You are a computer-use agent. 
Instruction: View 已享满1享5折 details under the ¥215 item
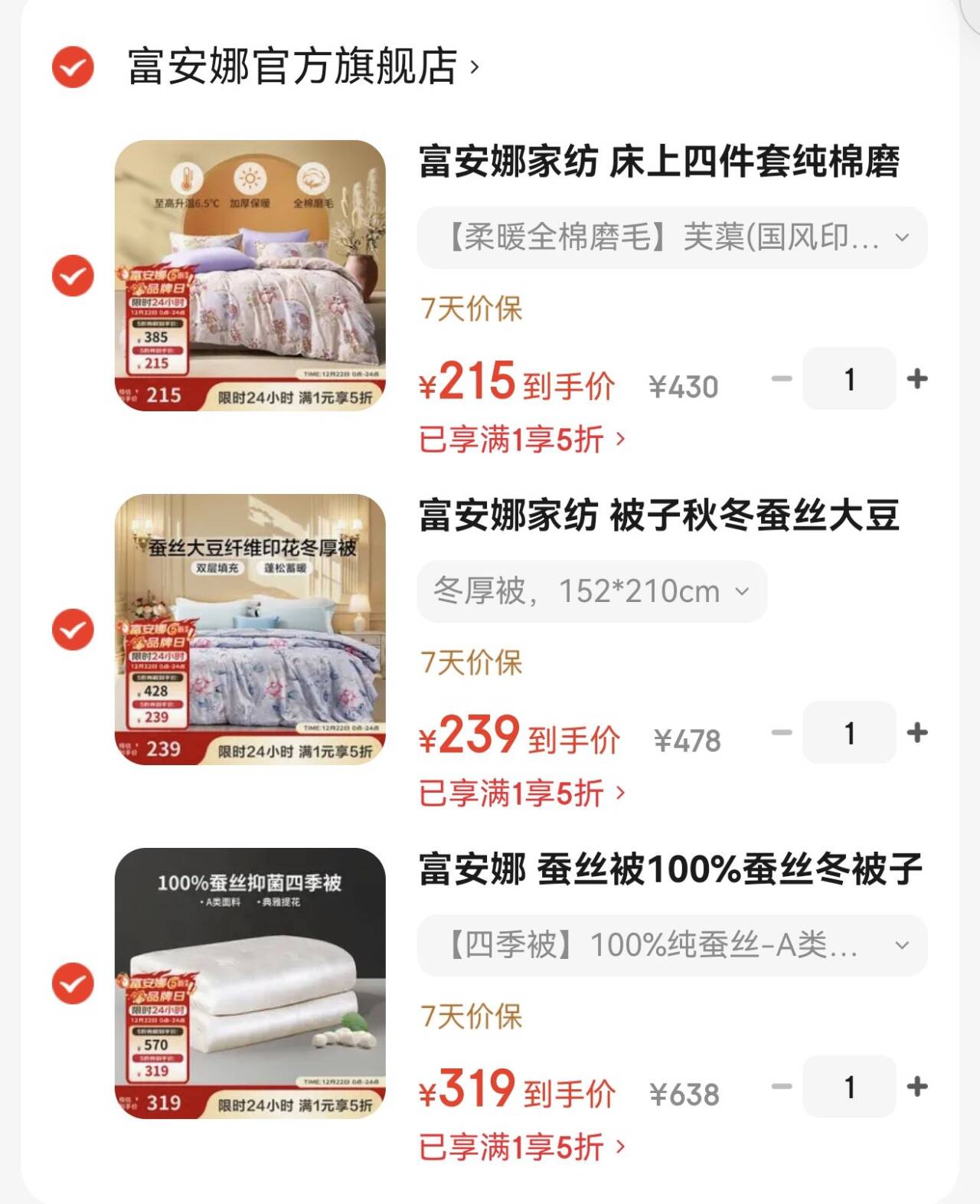[522, 440]
